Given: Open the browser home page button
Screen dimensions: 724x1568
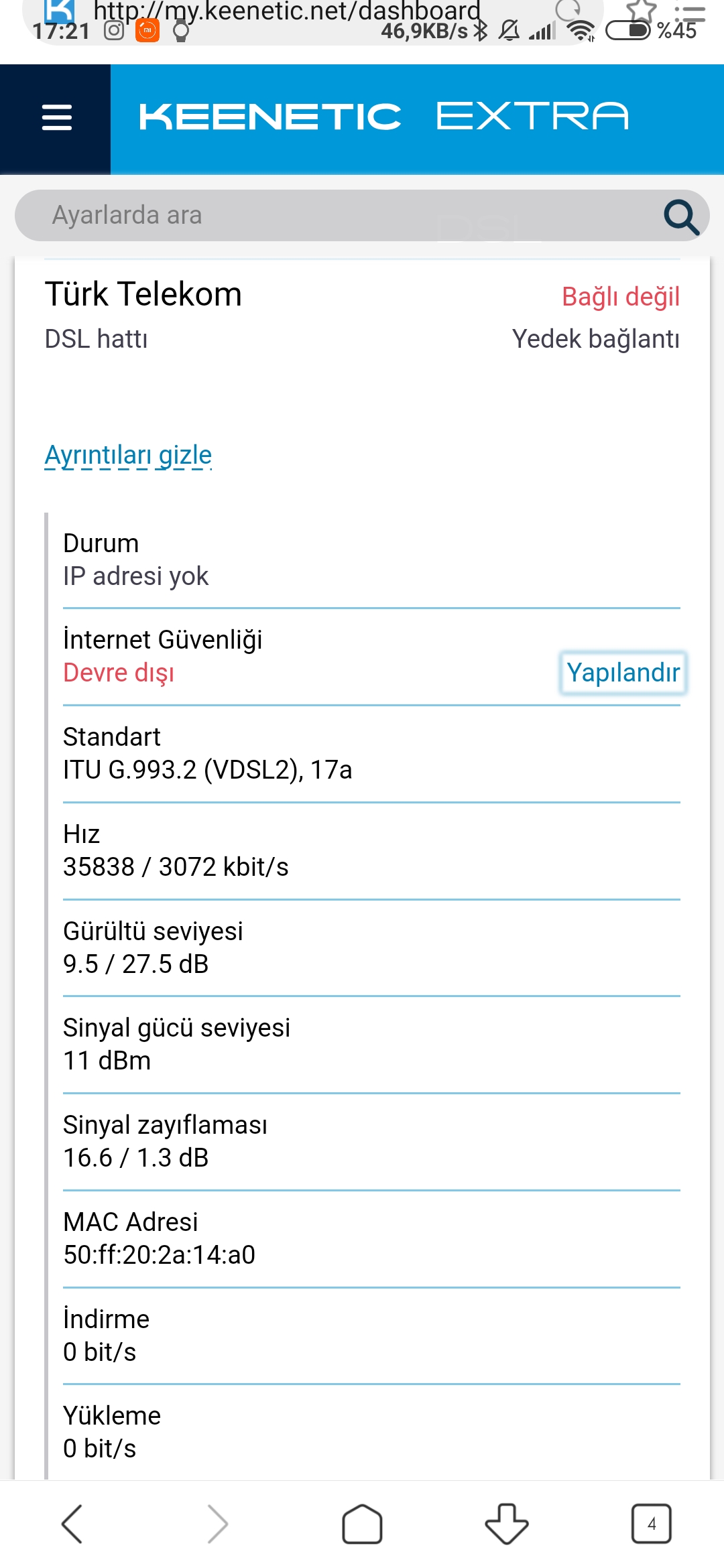Looking at the screenshot, I should tap(362, 1524).
